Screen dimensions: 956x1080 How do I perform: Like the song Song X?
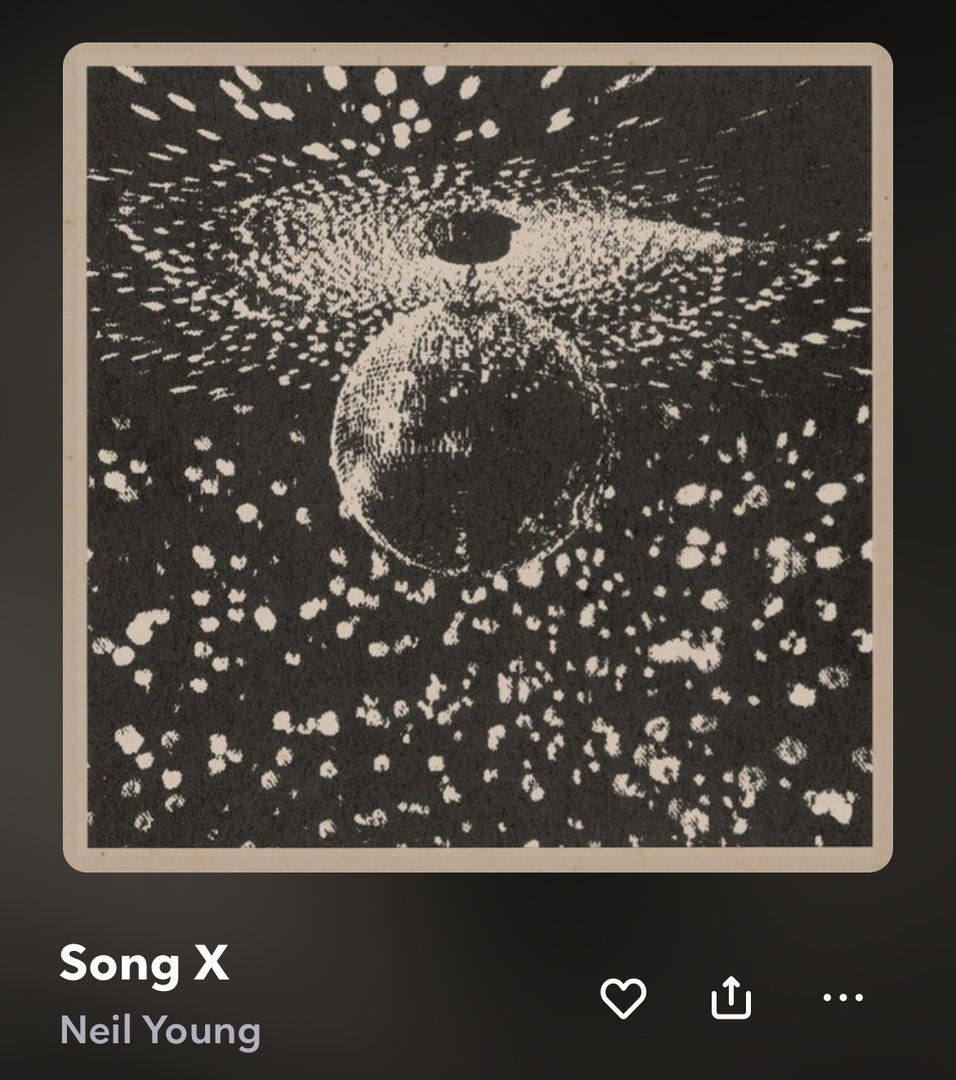pyautogui.click(x=623, y=998)
